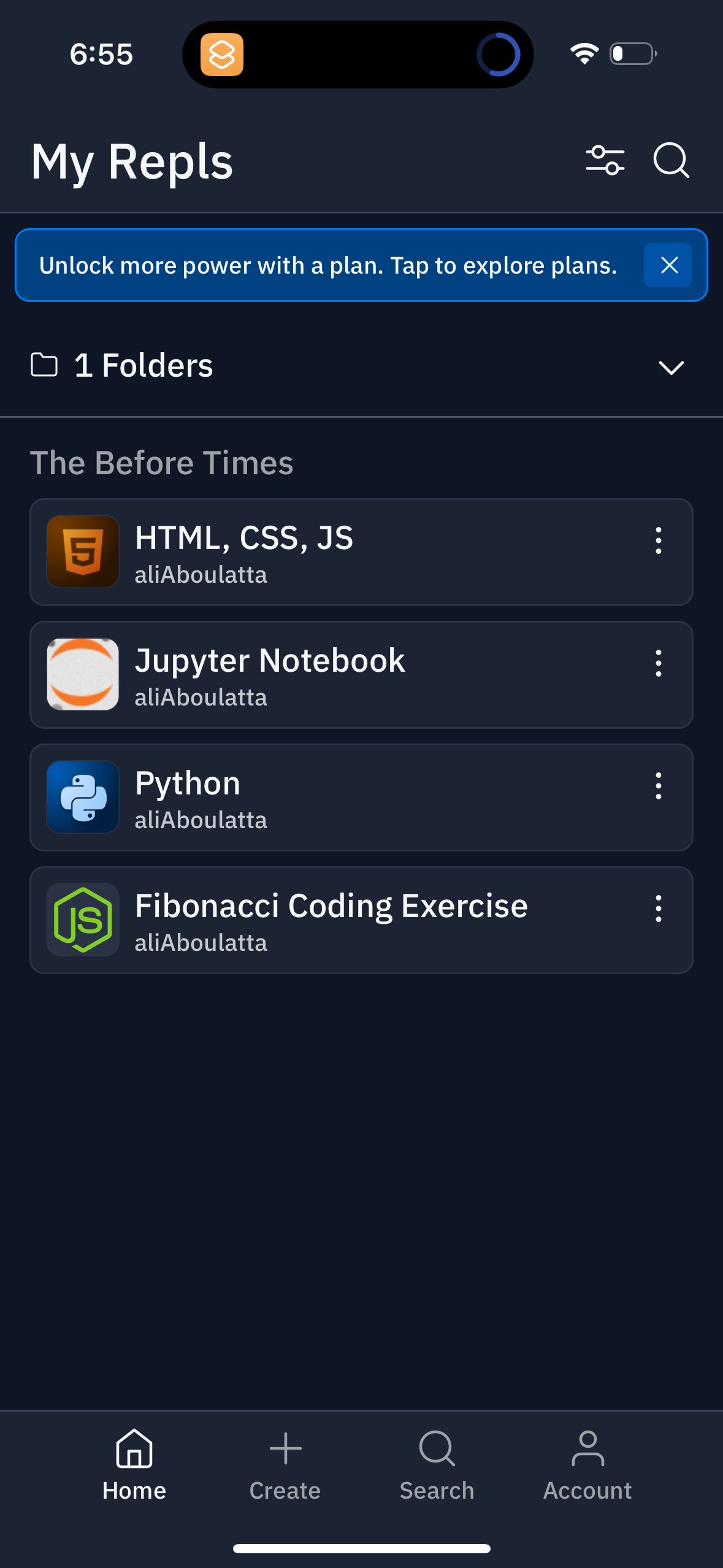Image resolution: width=723 pixels, height=1568 pixels.
Task: Open the three-dot menu on Python repl
Action: click(x=658, y=786)
